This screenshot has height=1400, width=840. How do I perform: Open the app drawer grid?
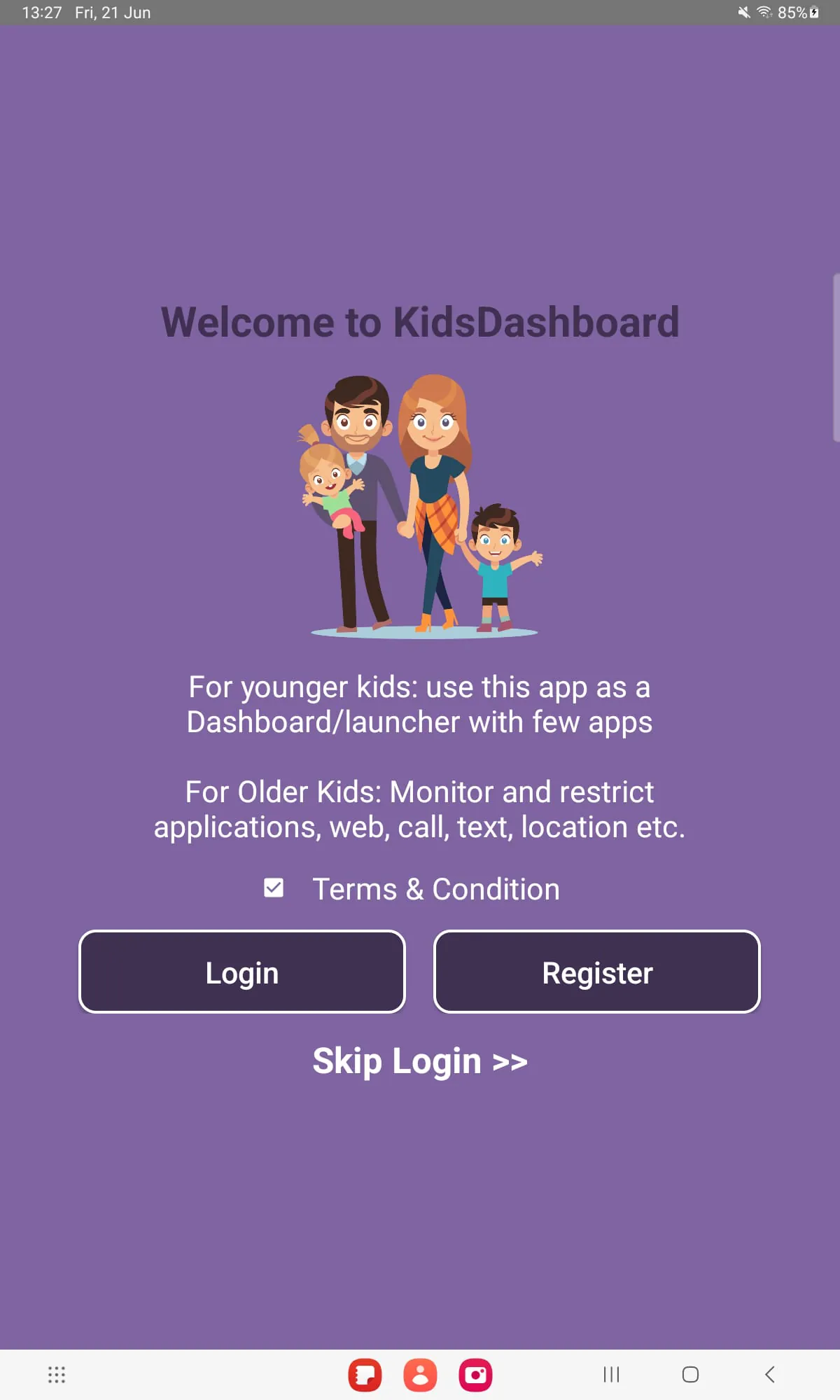(56, 1374)
